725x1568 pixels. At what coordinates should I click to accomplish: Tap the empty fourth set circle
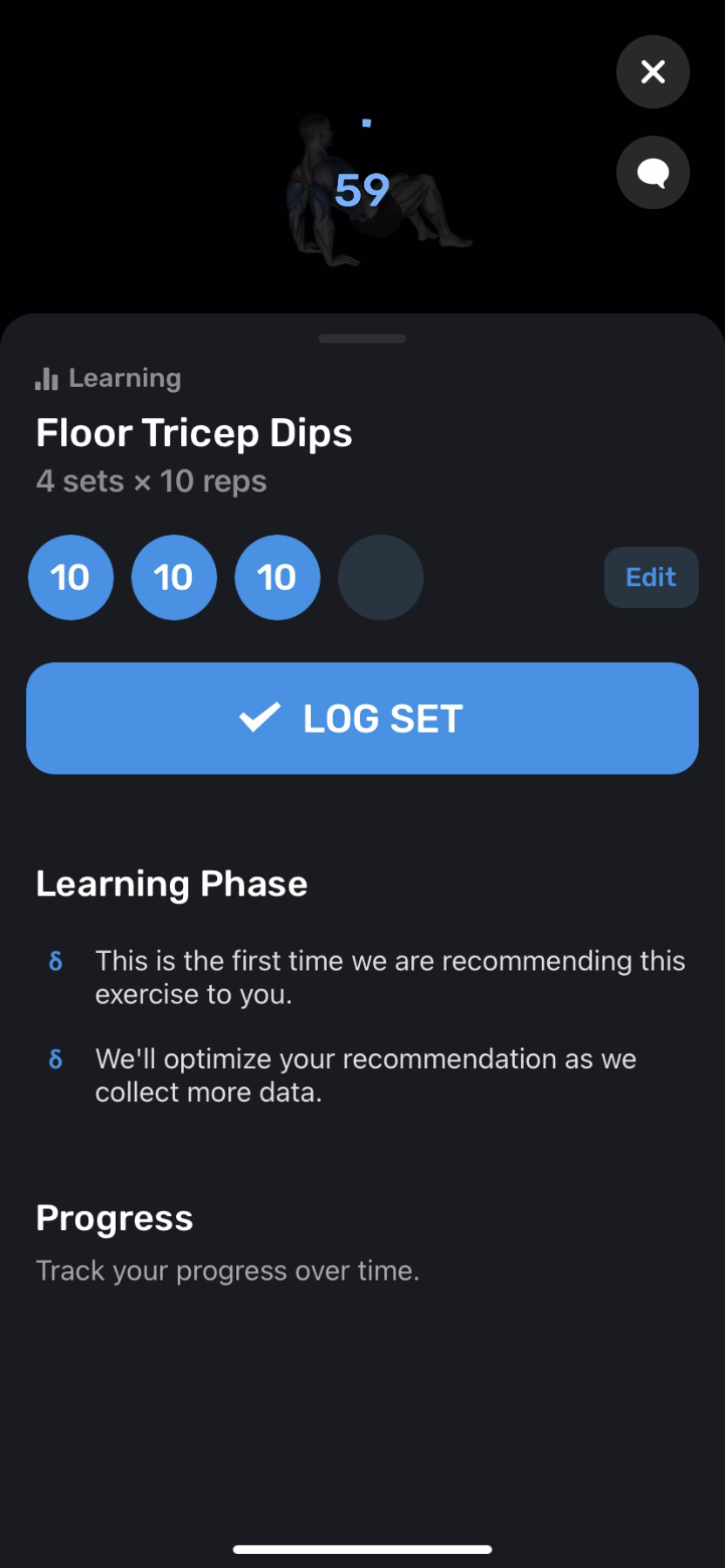380,577
